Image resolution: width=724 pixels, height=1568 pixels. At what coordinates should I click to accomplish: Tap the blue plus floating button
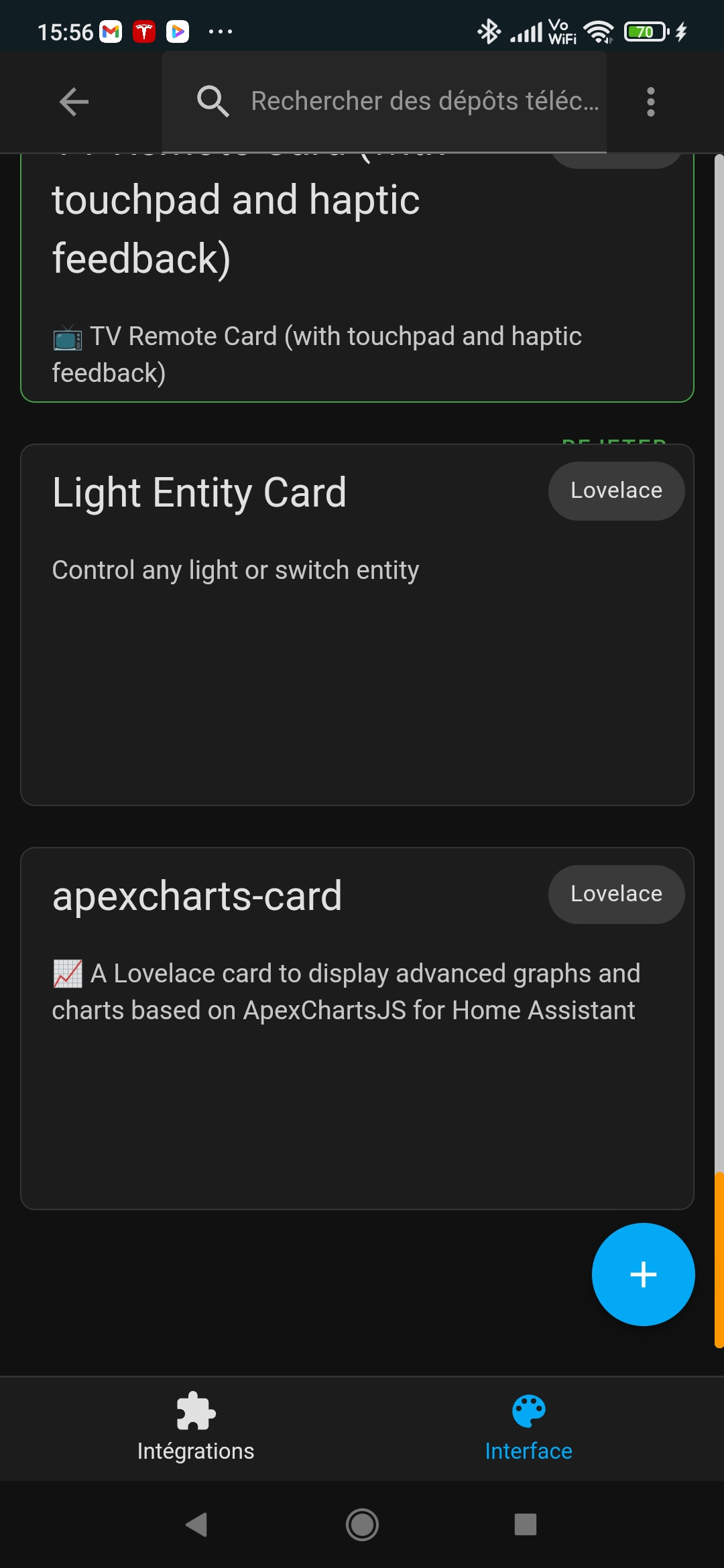point(643,1275)
